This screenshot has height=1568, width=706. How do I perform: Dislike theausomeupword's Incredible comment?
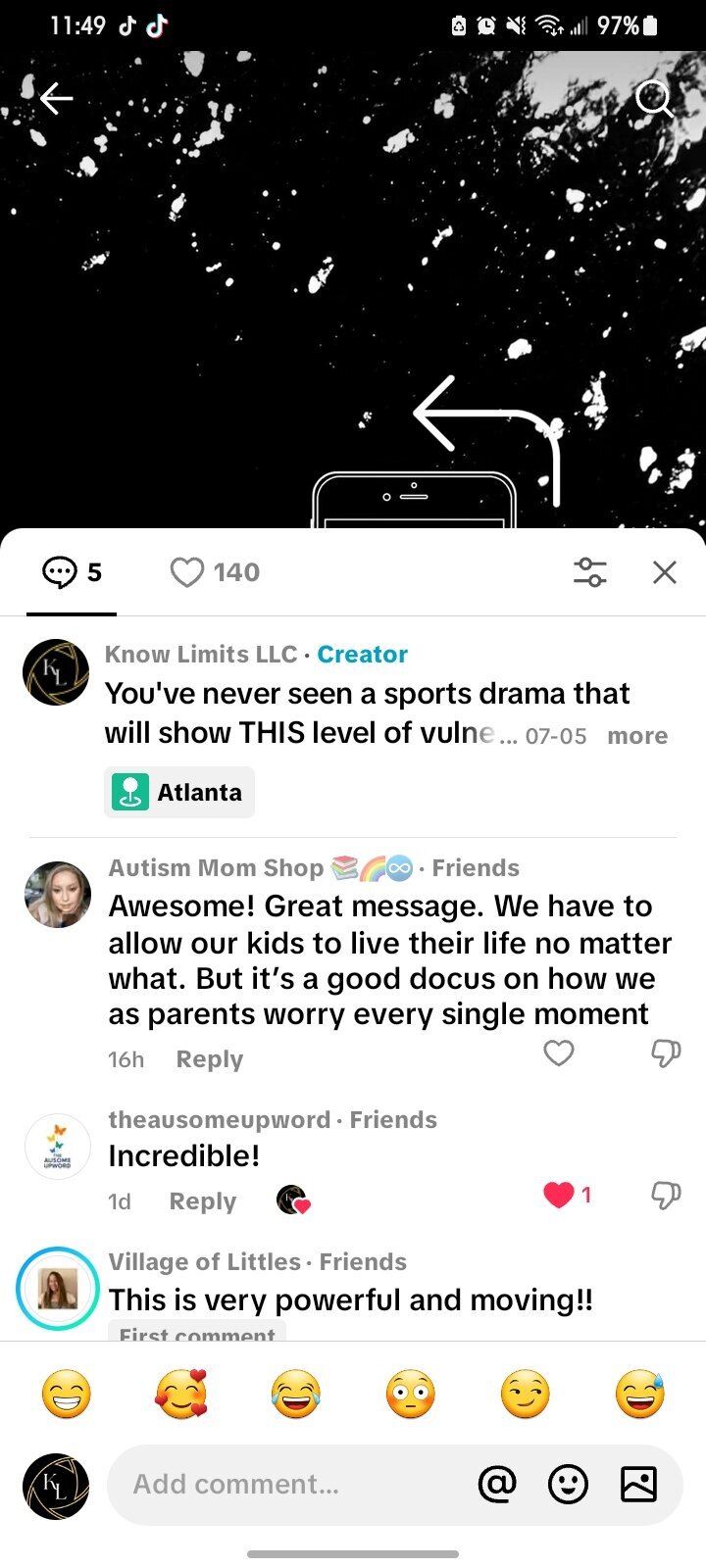[x=666, y=1195]
